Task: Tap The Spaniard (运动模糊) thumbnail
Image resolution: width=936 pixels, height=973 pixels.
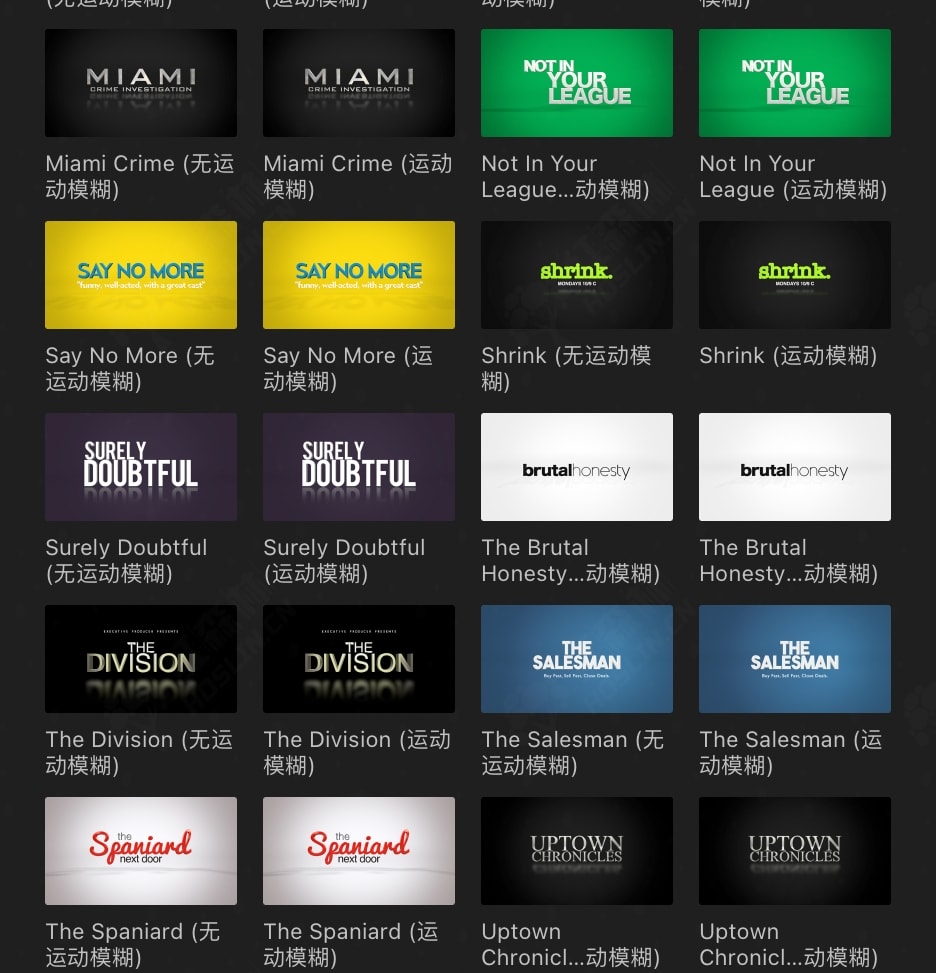Action: coord(359,851)
